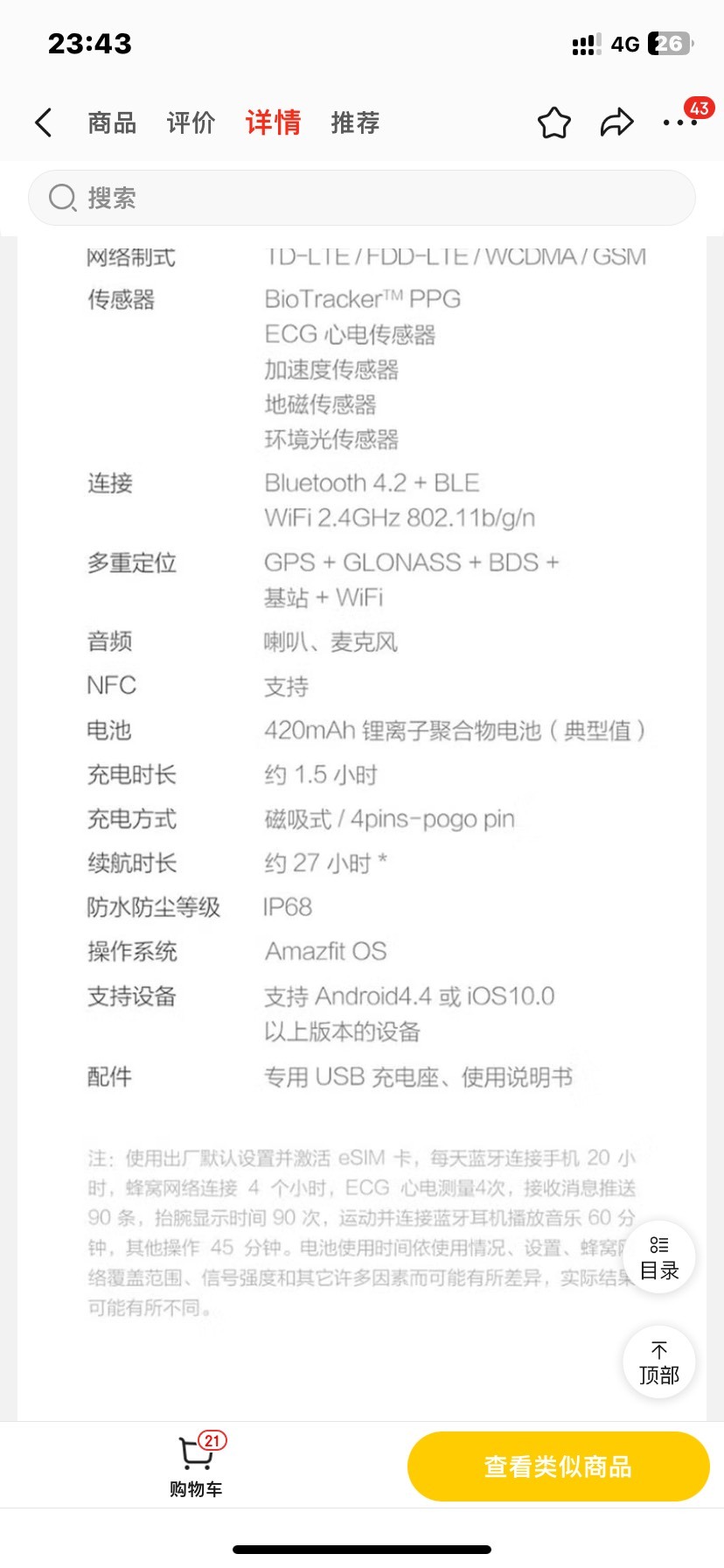
Task: Open the 目录 contents button
Action: point(659,1257)
